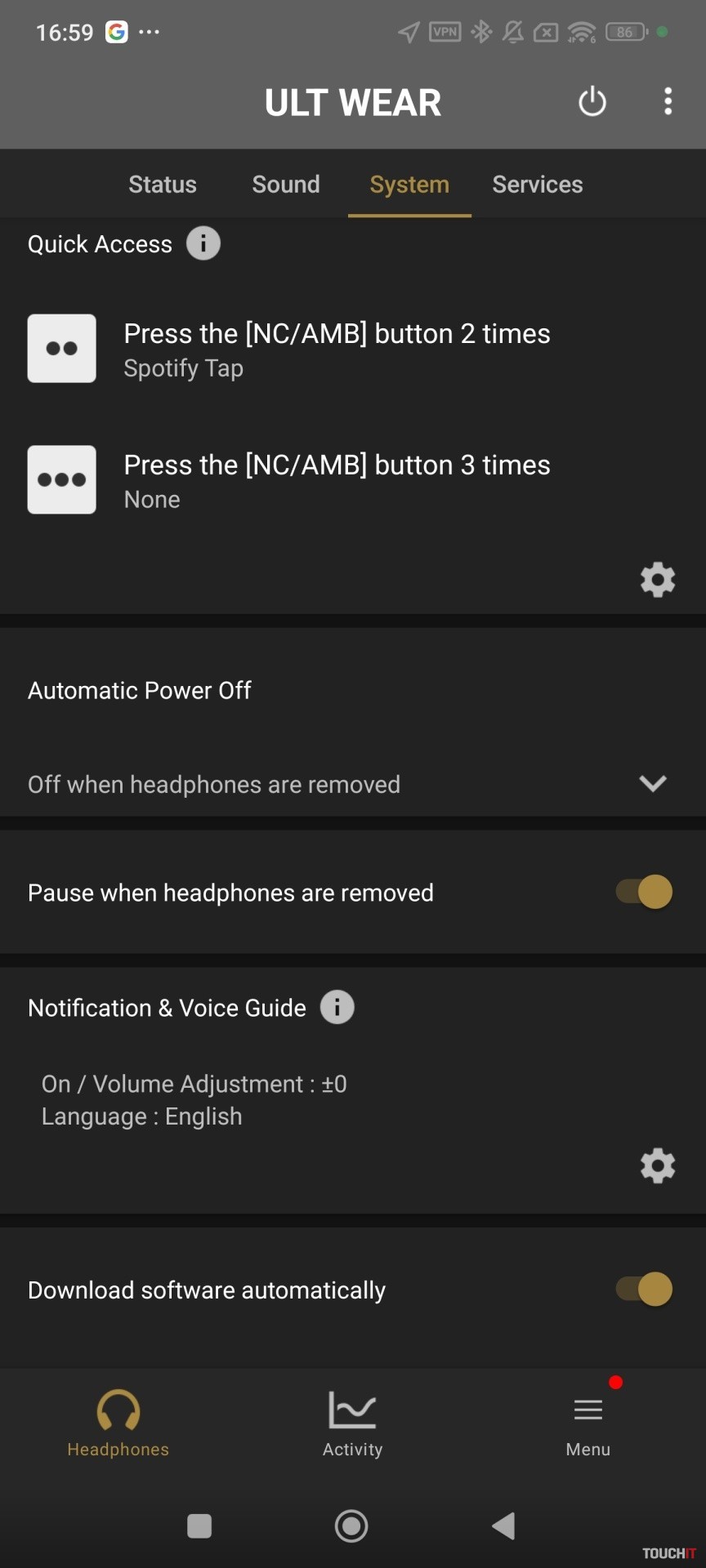The width and height of the screenshot is (706, 1568).
Task: Expand the Automatic Power Off dropdown
Action: click(652, 784)
